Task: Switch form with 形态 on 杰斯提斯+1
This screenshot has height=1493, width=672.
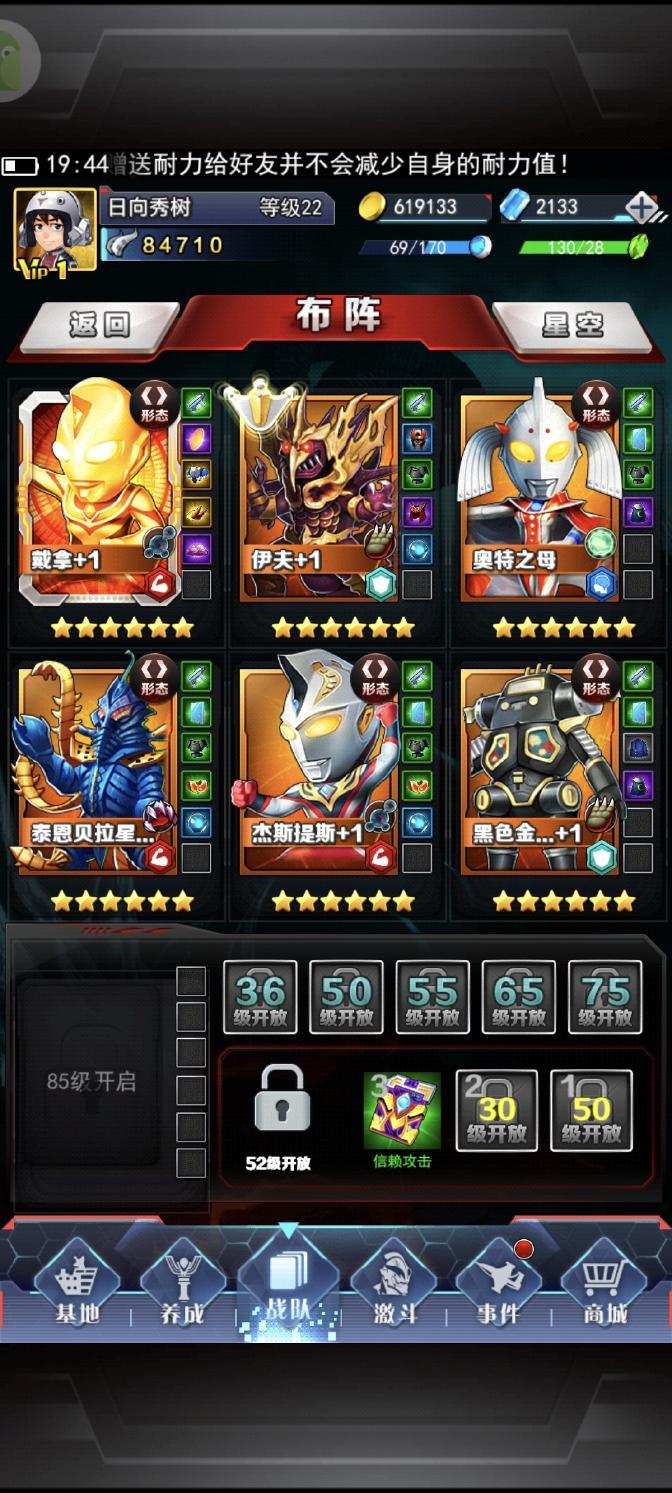Action: pos(376,676)
